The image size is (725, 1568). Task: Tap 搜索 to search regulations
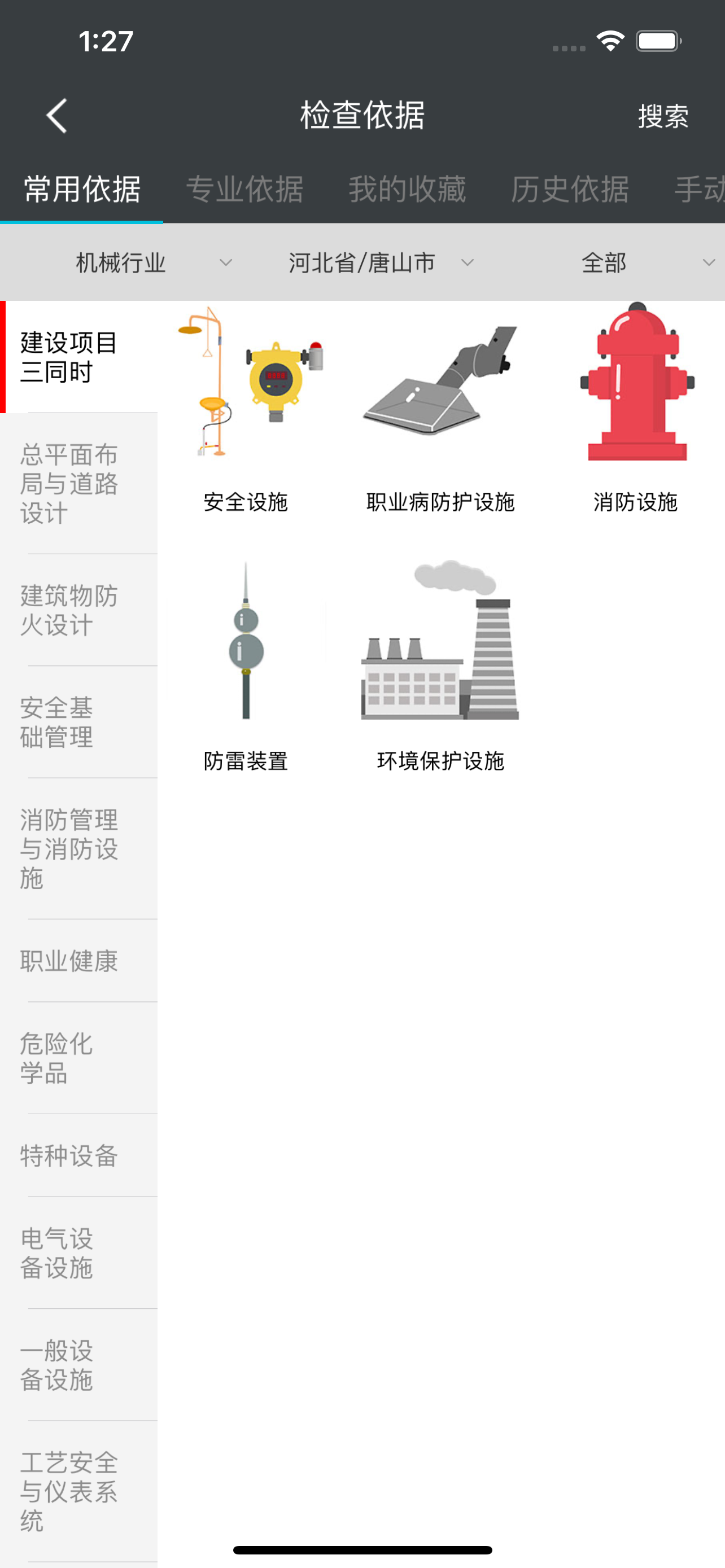[x=663, y=116]
